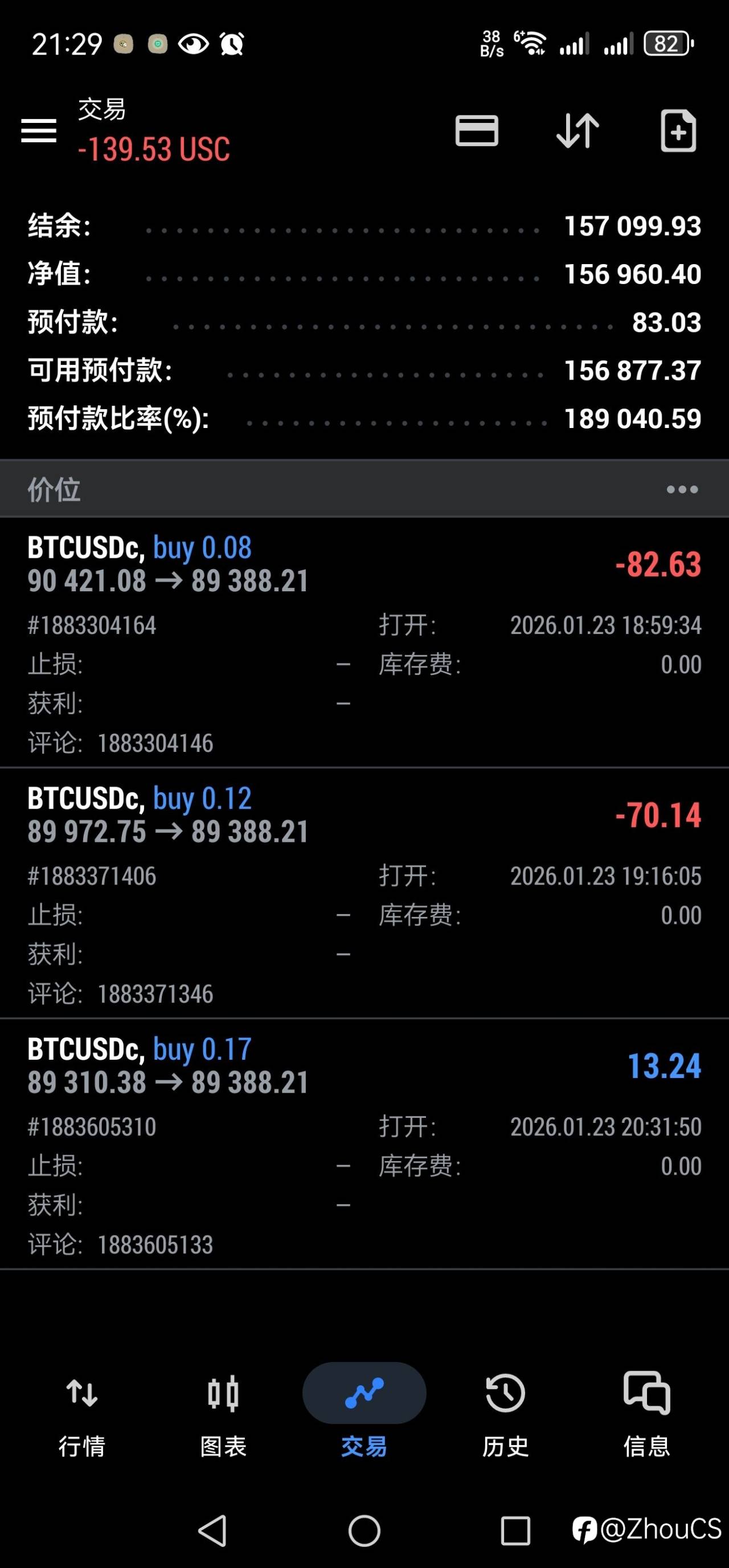Open the deposit card icon
This screenshot has width=729, height=1568.
coord(476,131)
